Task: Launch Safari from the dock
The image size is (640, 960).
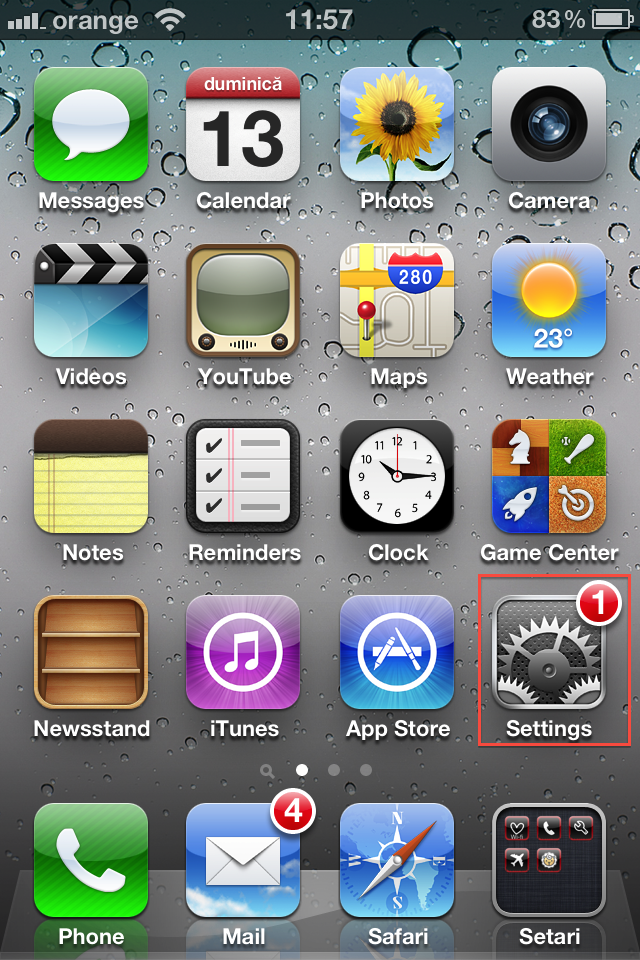Action: point(397,861)
